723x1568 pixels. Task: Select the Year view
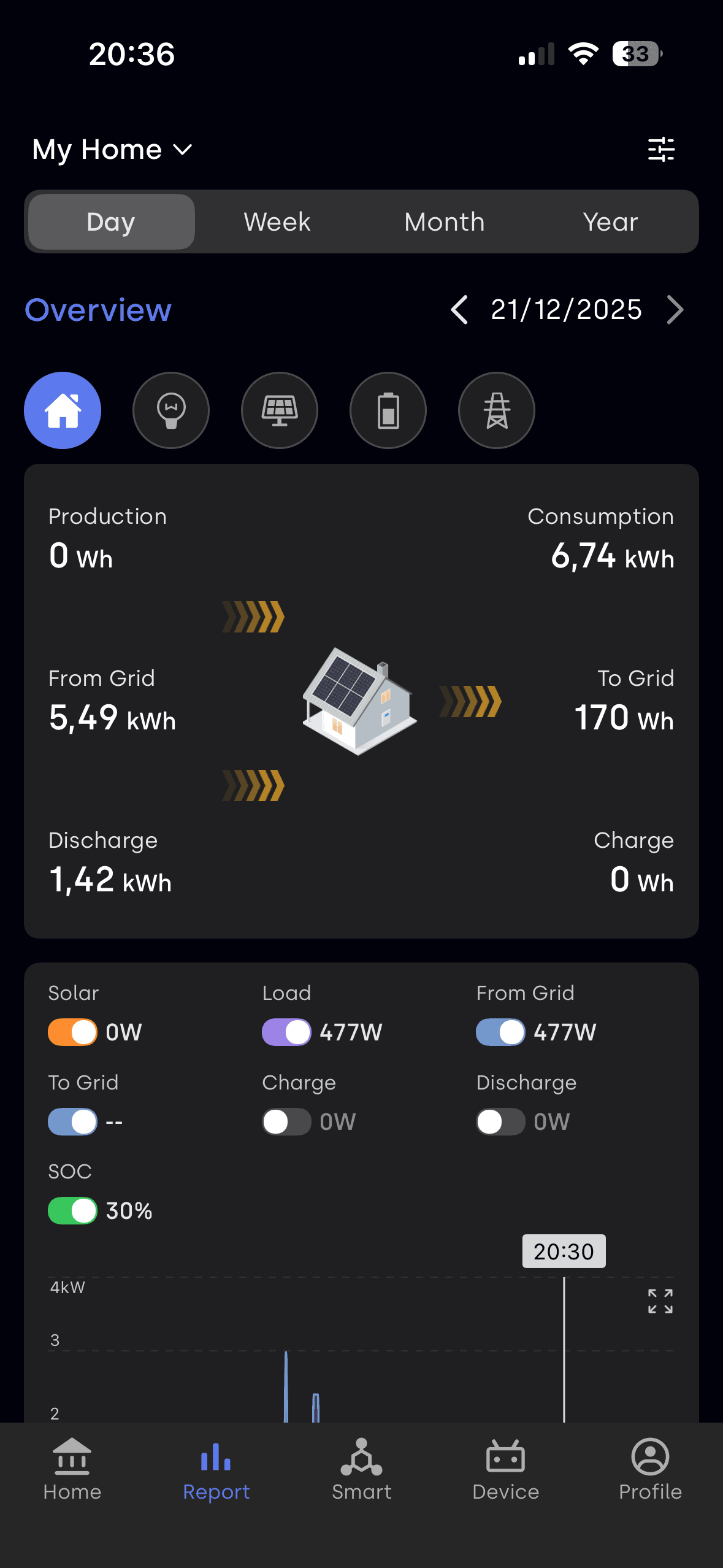(x=610, y=222)
